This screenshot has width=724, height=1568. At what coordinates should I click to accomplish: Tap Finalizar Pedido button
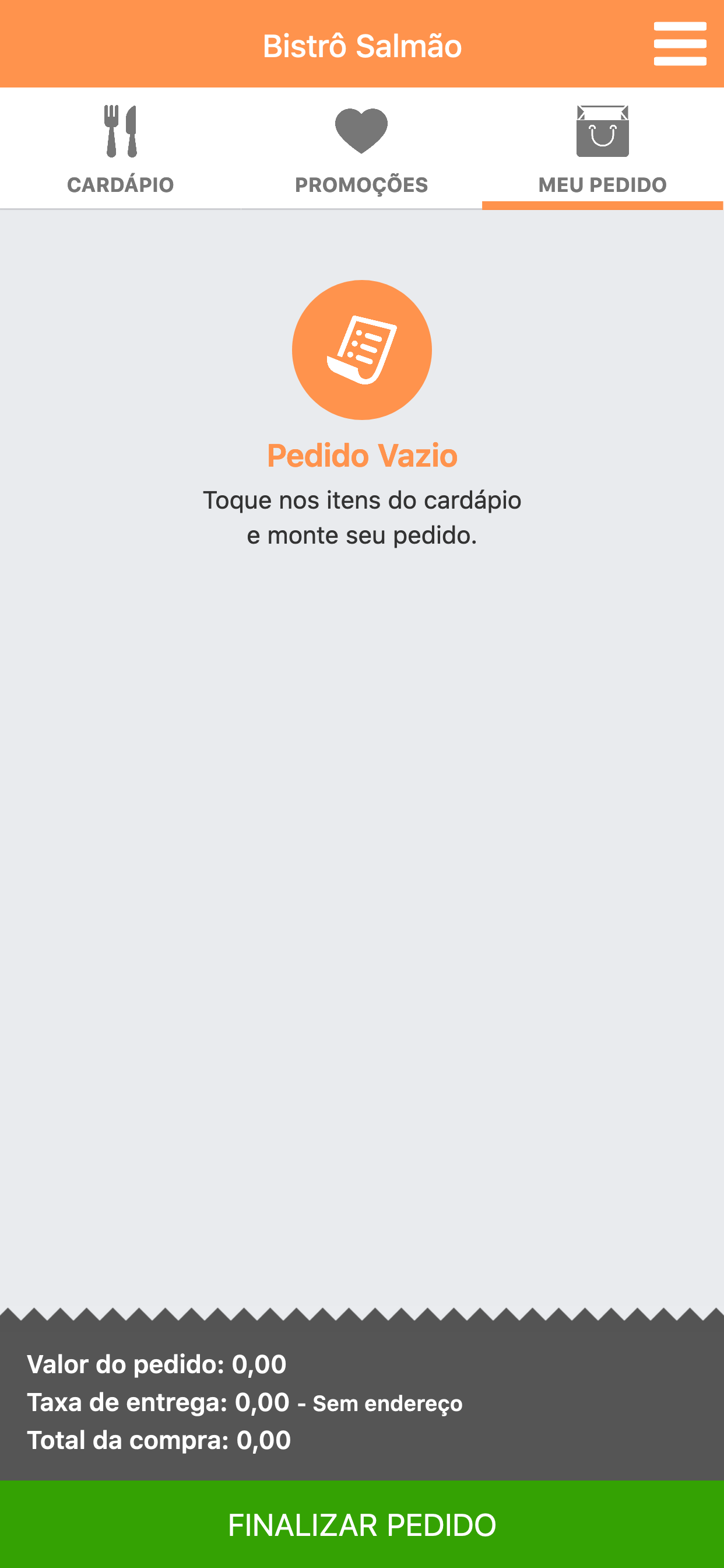tap(362, 1524)
